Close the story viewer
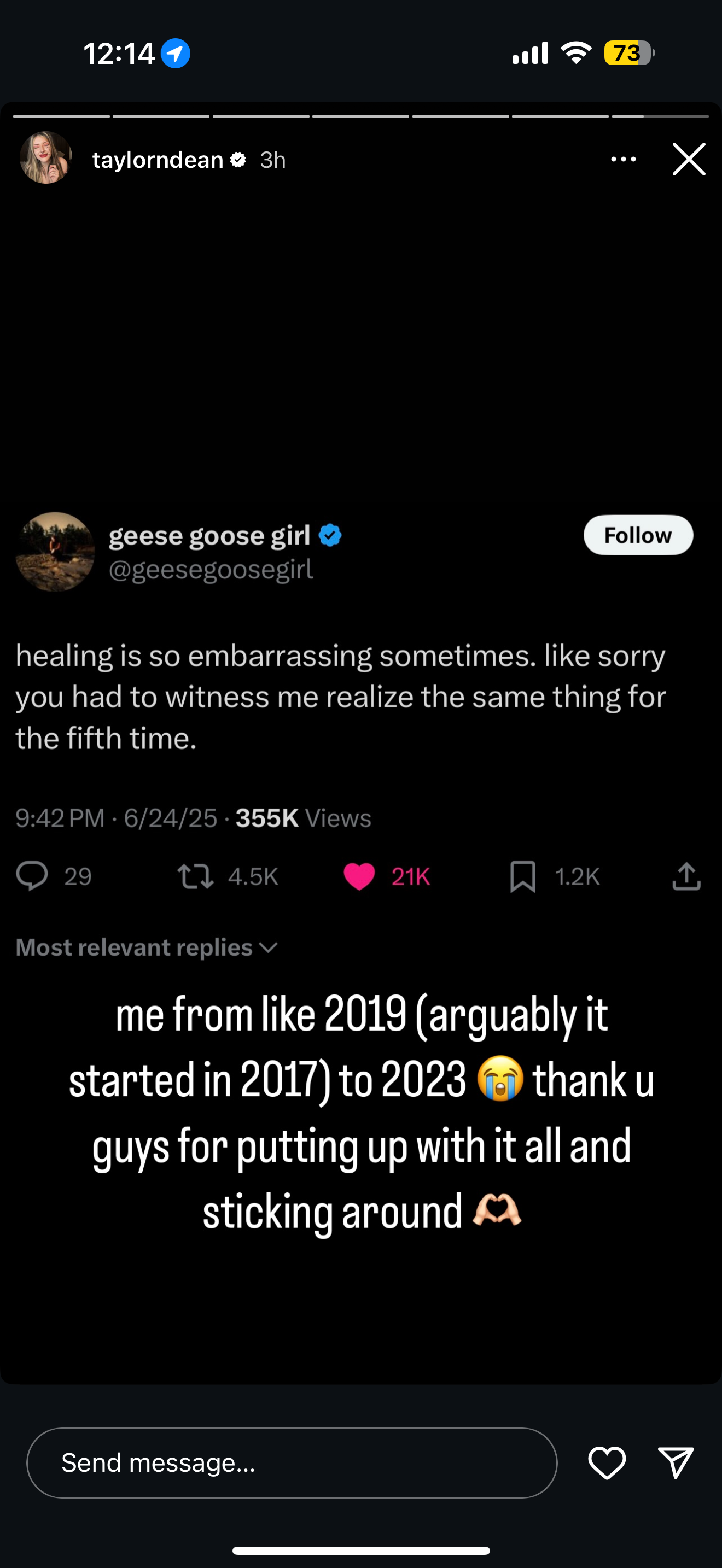The width and height of the screenshot is (722, 1568). [689, 160]
